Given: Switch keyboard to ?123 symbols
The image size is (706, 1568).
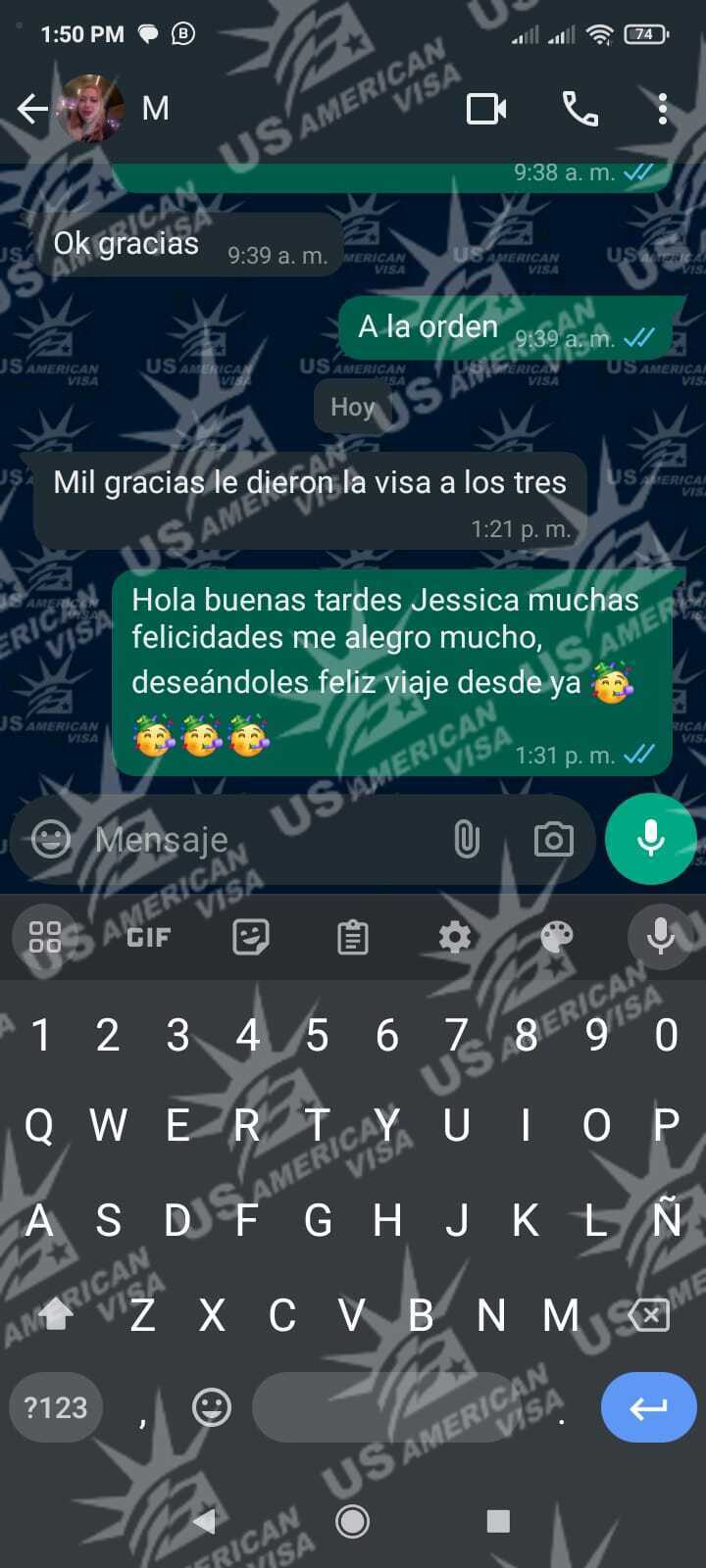Looking at the screenshot, I should click(x=56, y=1407).
